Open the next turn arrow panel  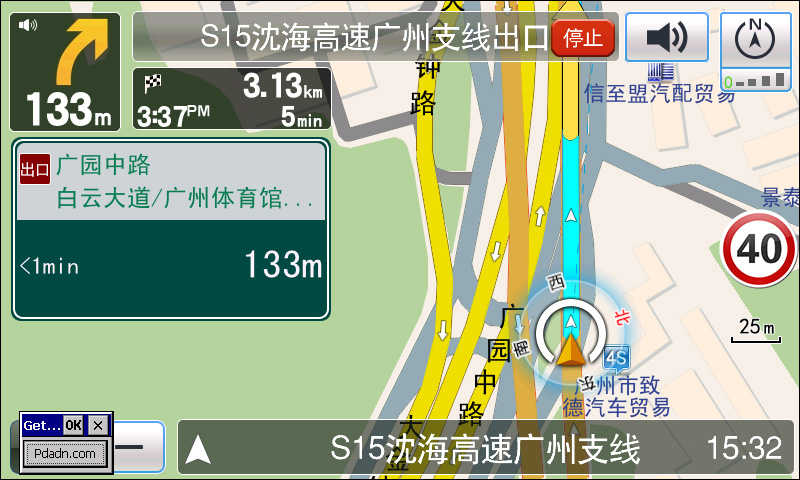[65, 72]
